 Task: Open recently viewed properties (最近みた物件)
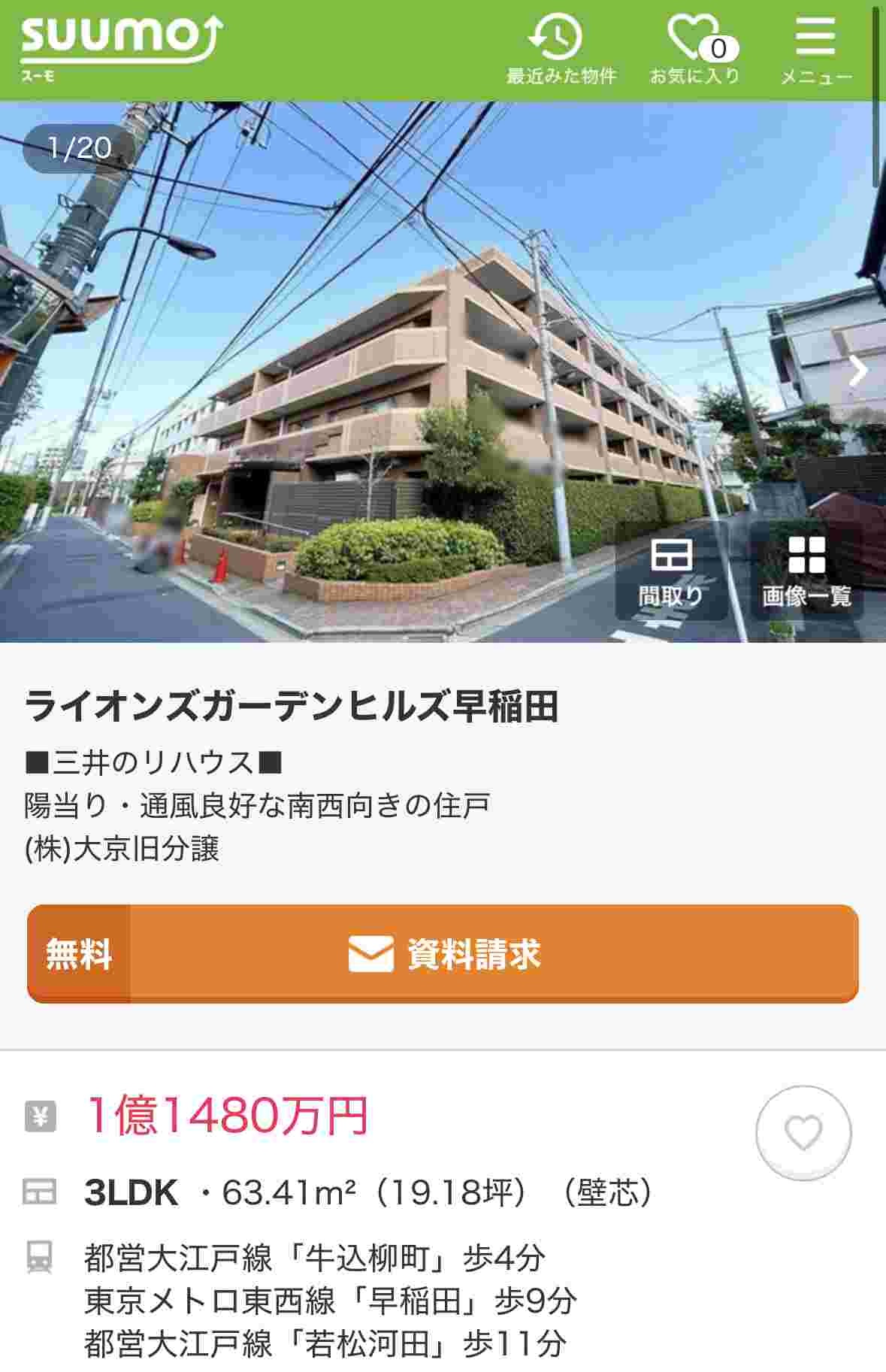click(560, 50)
